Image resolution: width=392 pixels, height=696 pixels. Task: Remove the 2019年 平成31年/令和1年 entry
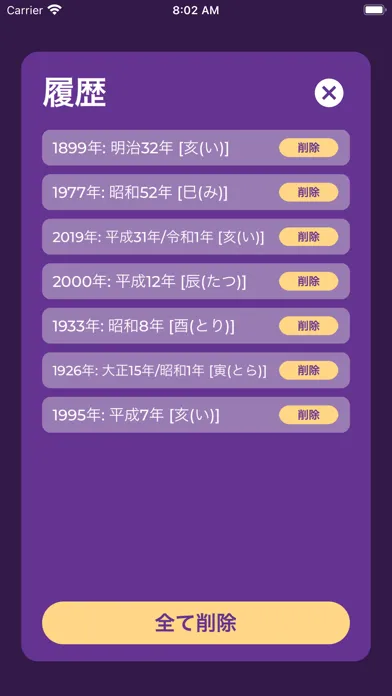click(309, 237)
